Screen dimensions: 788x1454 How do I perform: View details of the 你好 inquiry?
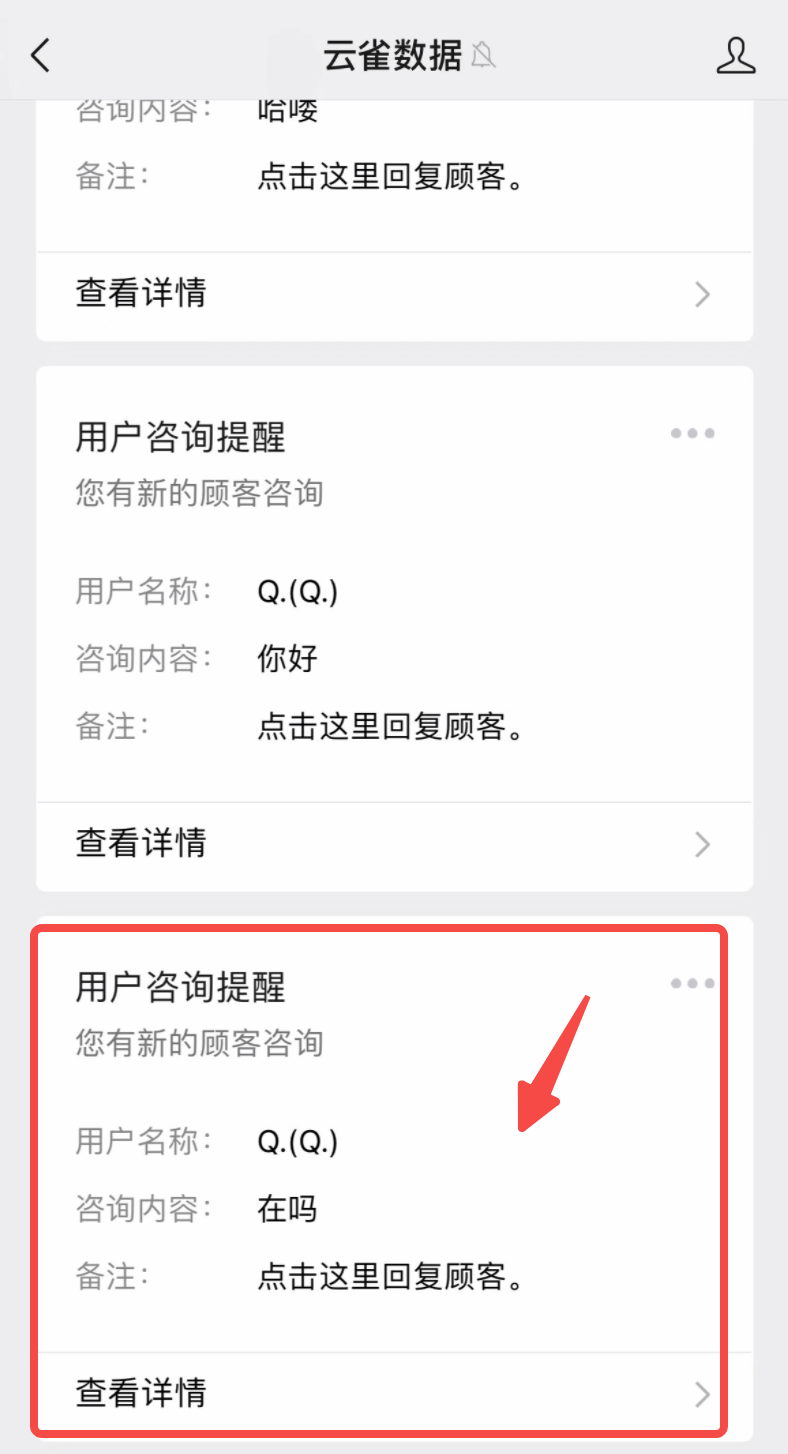[394, 844]
